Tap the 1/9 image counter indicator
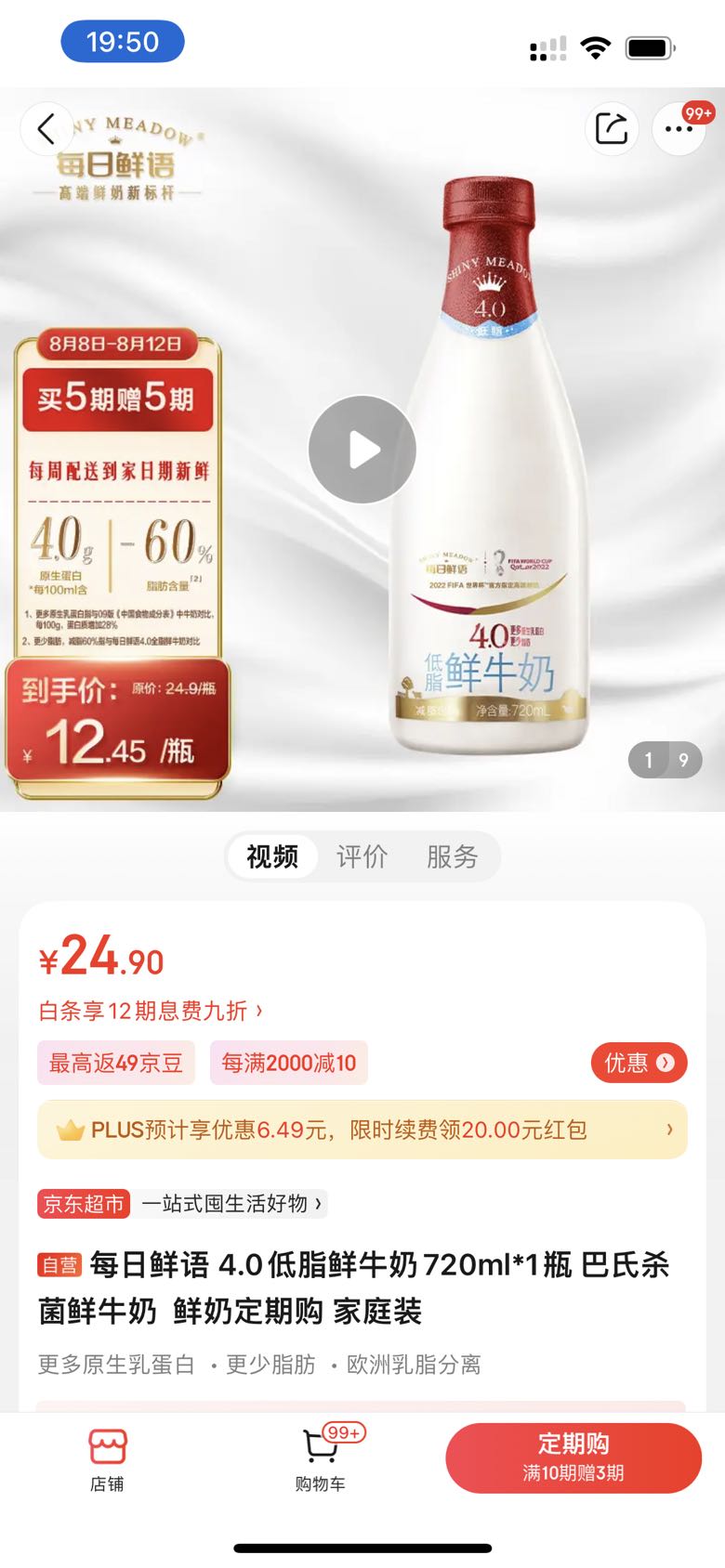The image size is (725, 1568). tap(666, 760)
